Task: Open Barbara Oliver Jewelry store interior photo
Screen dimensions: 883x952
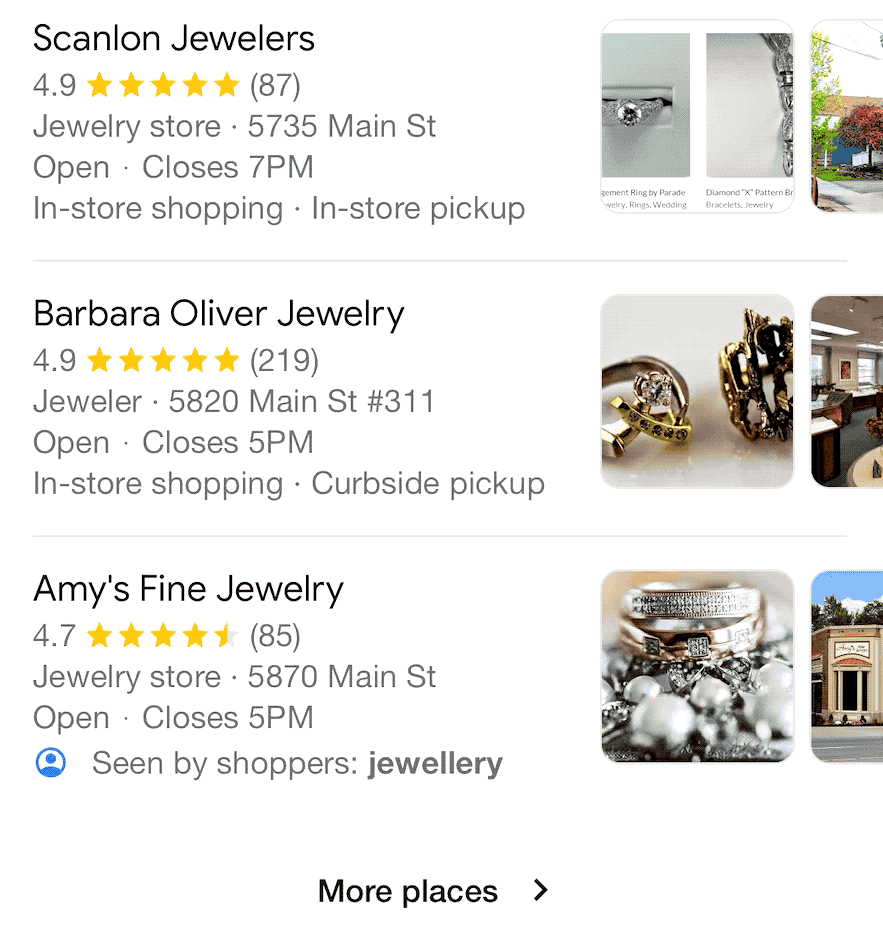Action: pyautogui.click(x=846, y=392)
